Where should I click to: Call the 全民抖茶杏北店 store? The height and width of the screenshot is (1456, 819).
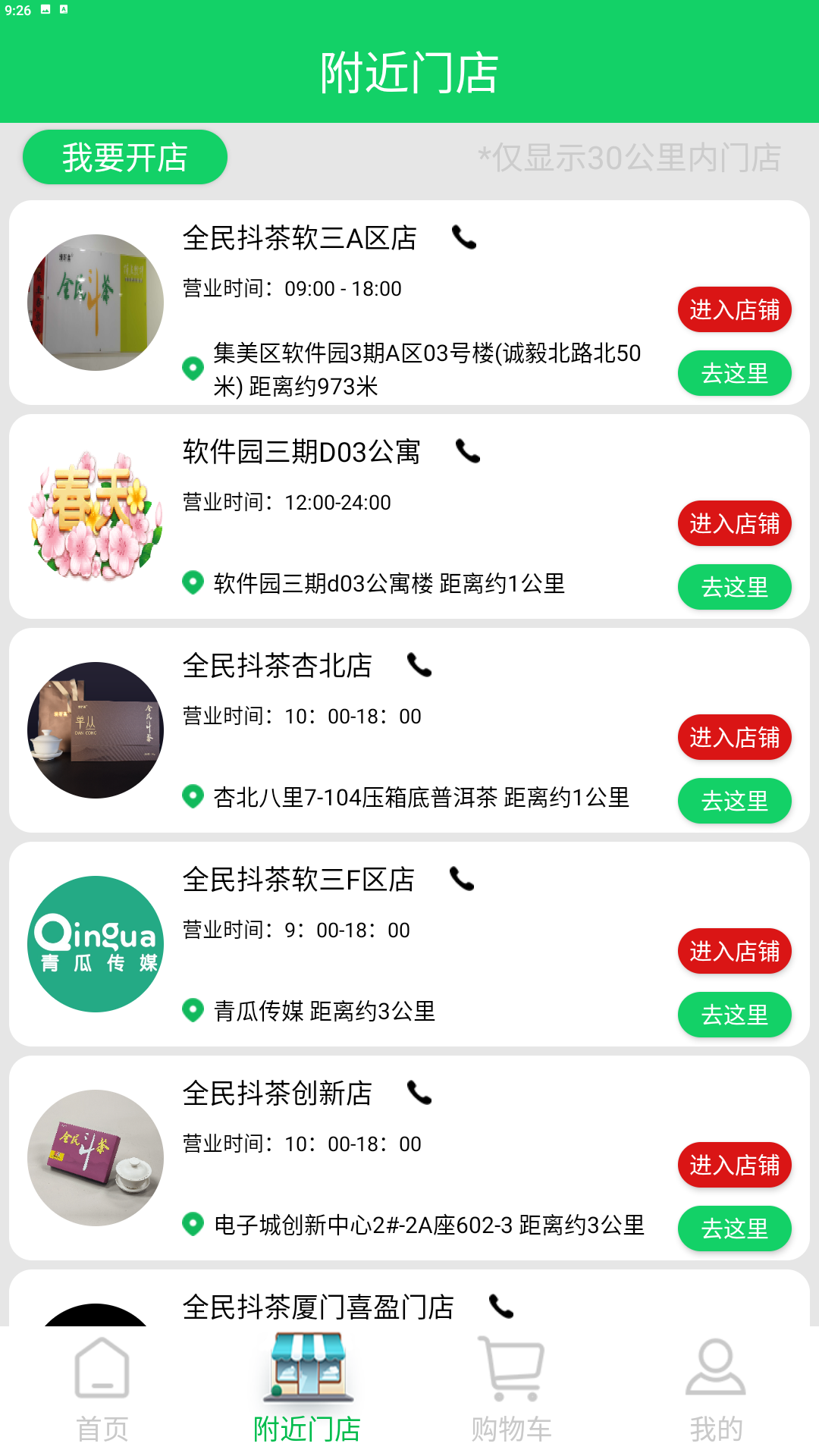(419, 666)
